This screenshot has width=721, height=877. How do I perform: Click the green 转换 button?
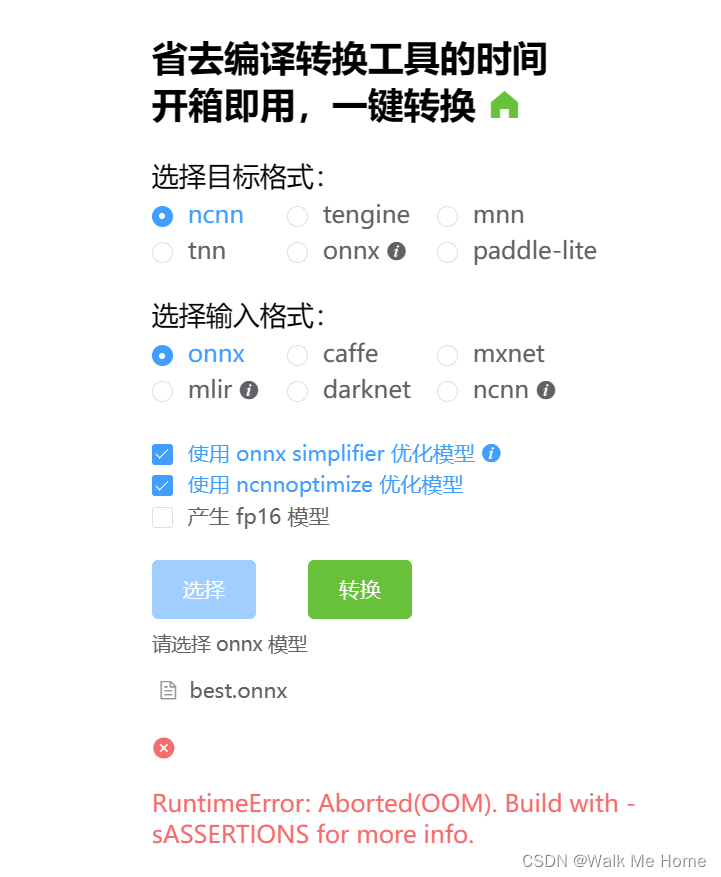coord(359,589)
